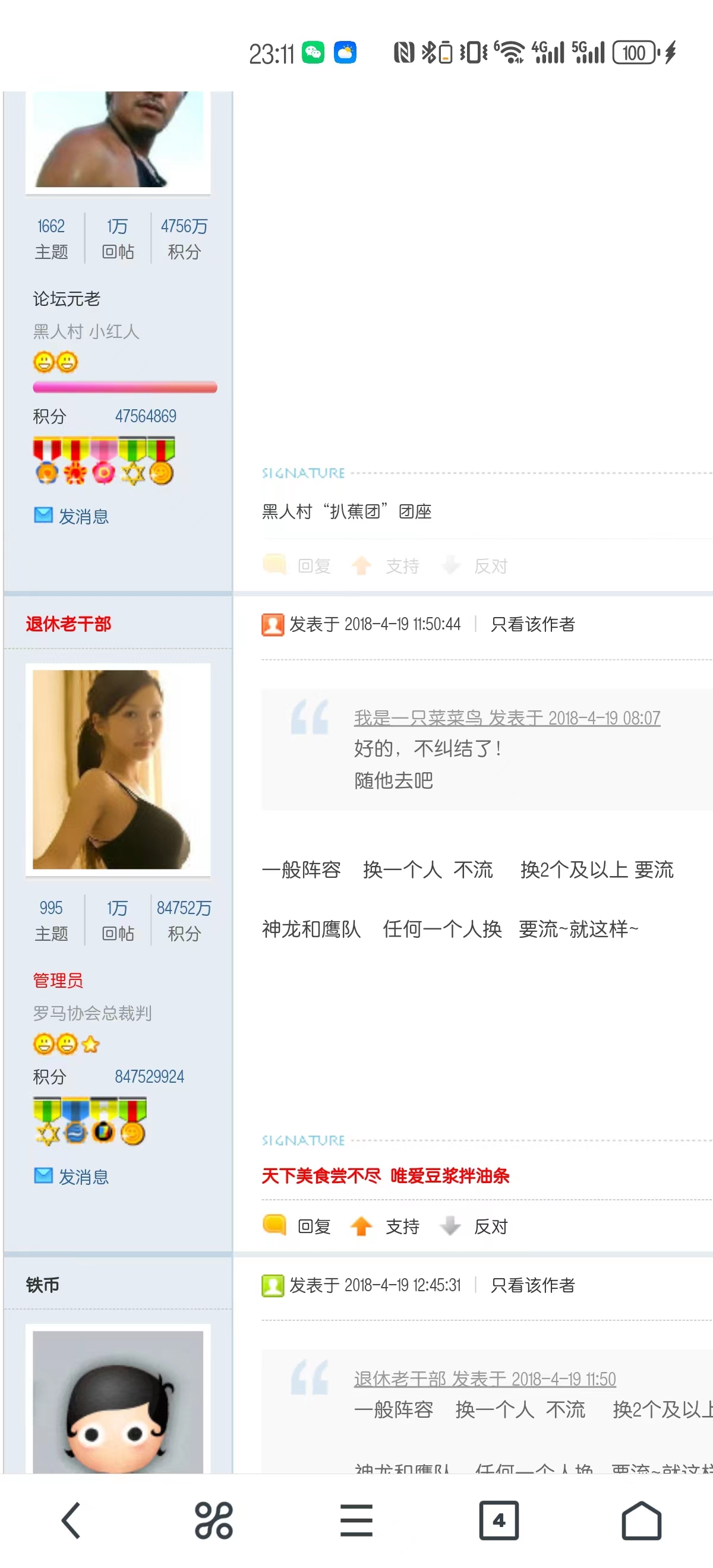Click the 回复 speech bubble icon
Image resolution: width=713 pixels, height=1568 pixels.
(273, 1225)
